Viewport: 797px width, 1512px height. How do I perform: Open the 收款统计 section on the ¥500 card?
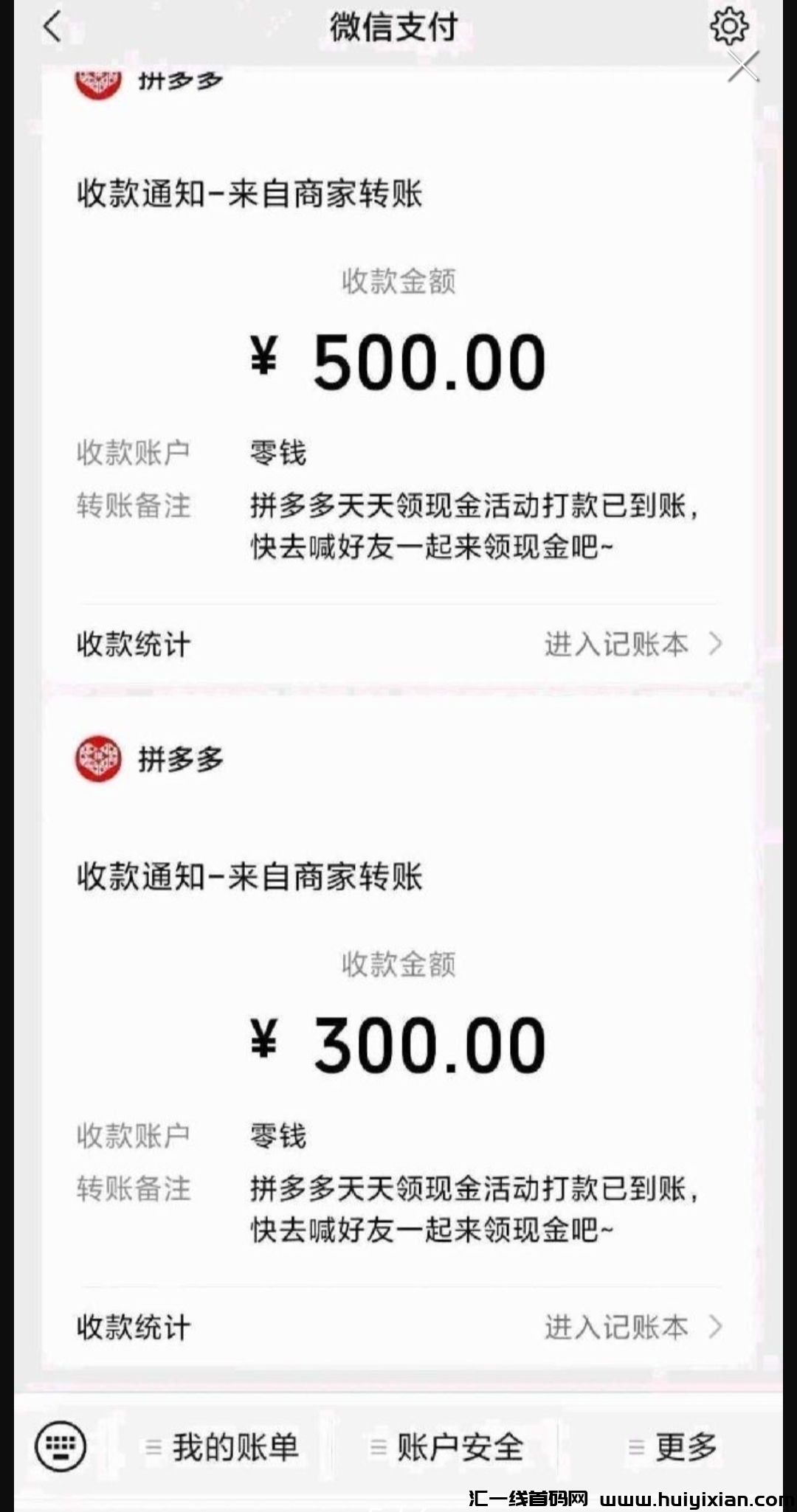tap(134, 644)
